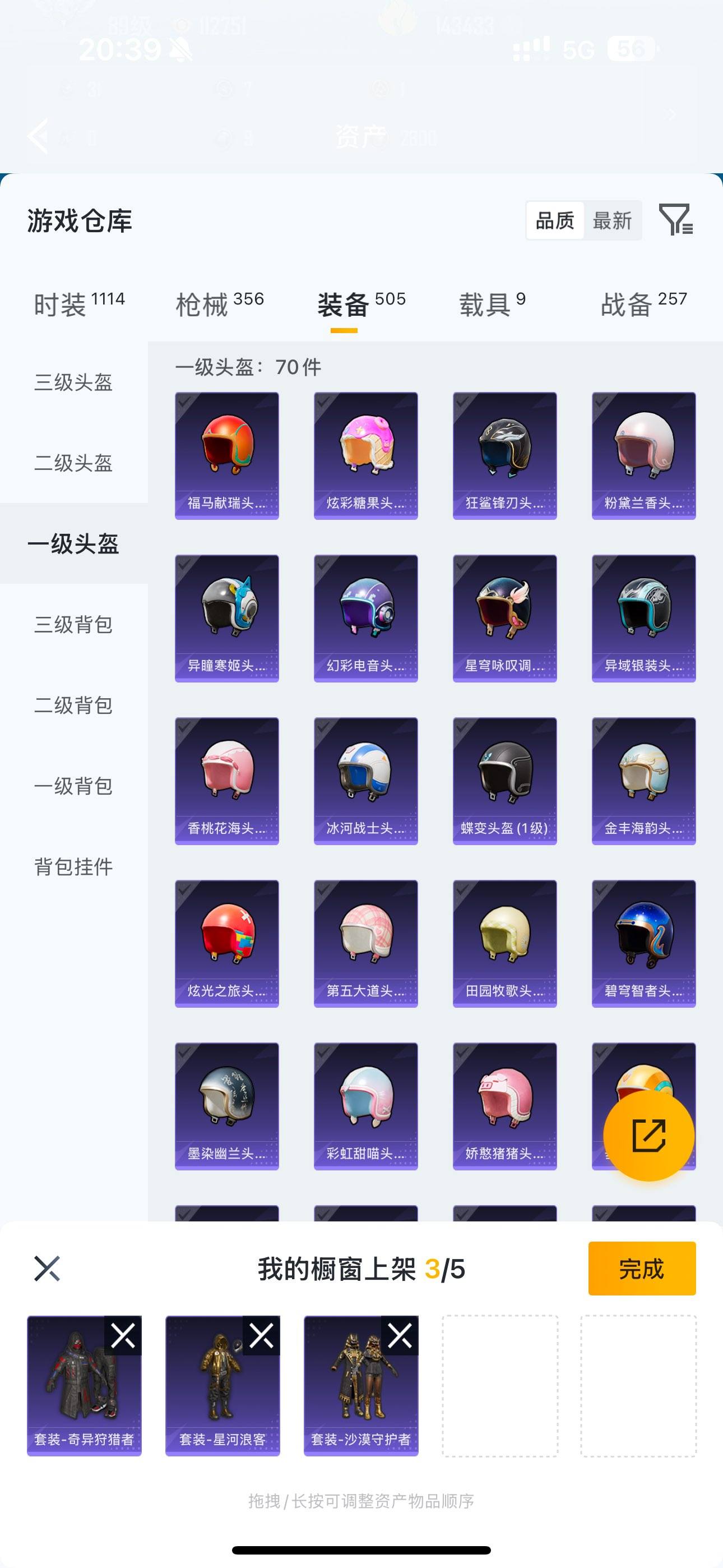
Task: Click the back arrow at top left
Action: click(x=39, y=137)
